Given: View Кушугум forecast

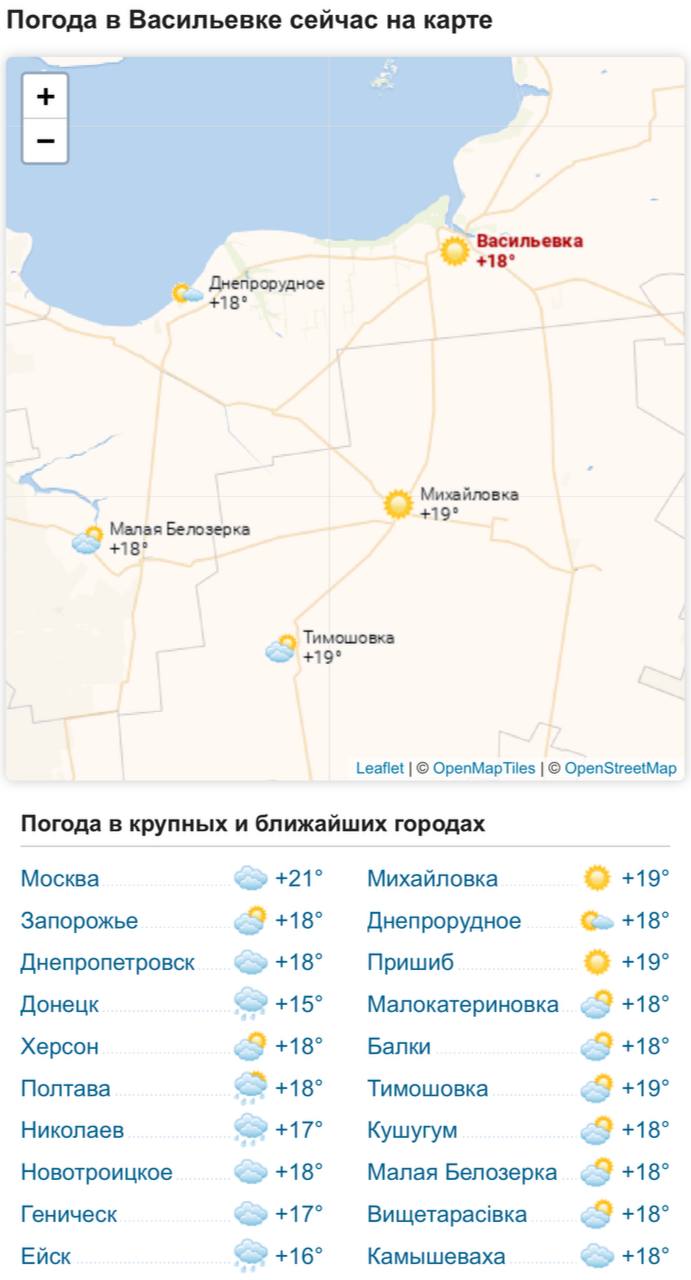Looking at the screenshot, I should 412,1130.
